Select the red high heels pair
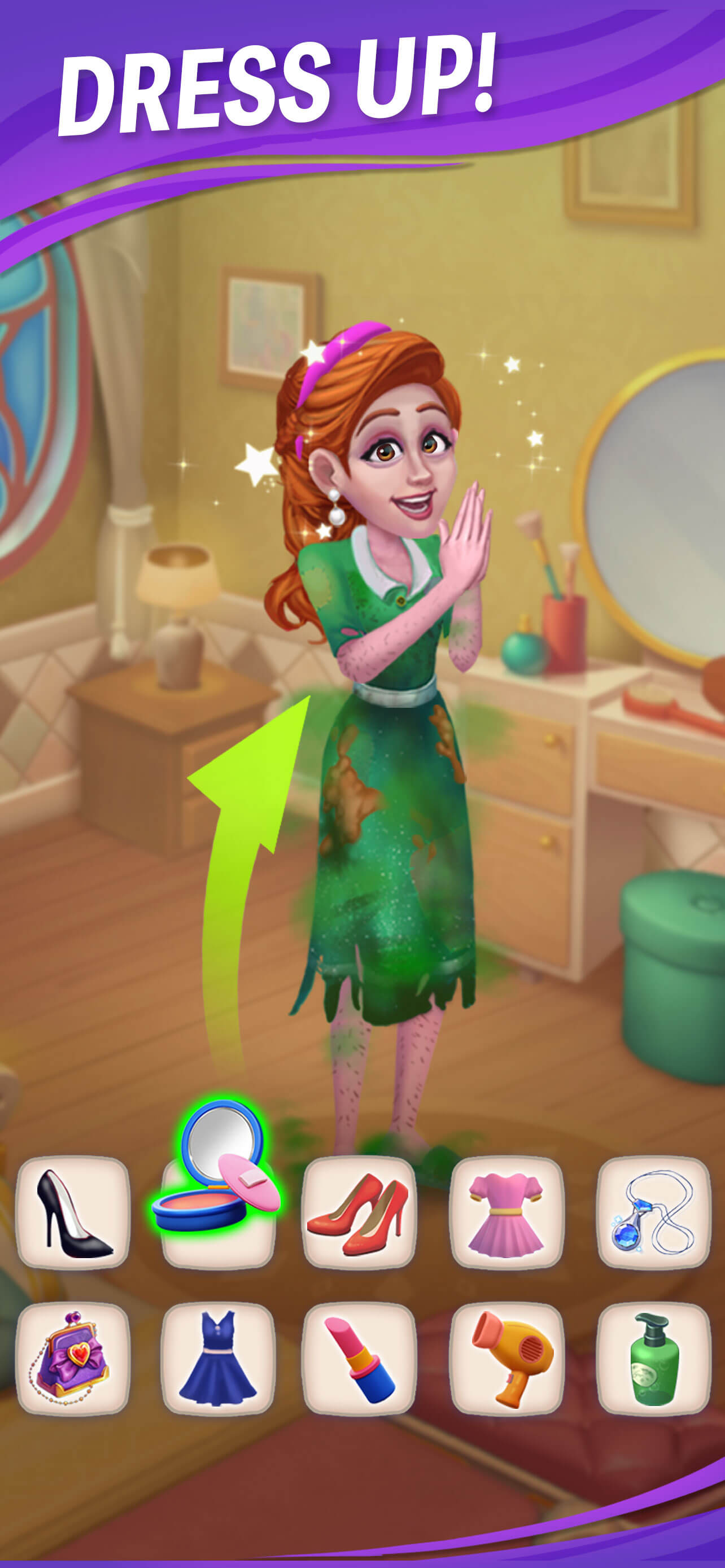 pos(362,1211)
